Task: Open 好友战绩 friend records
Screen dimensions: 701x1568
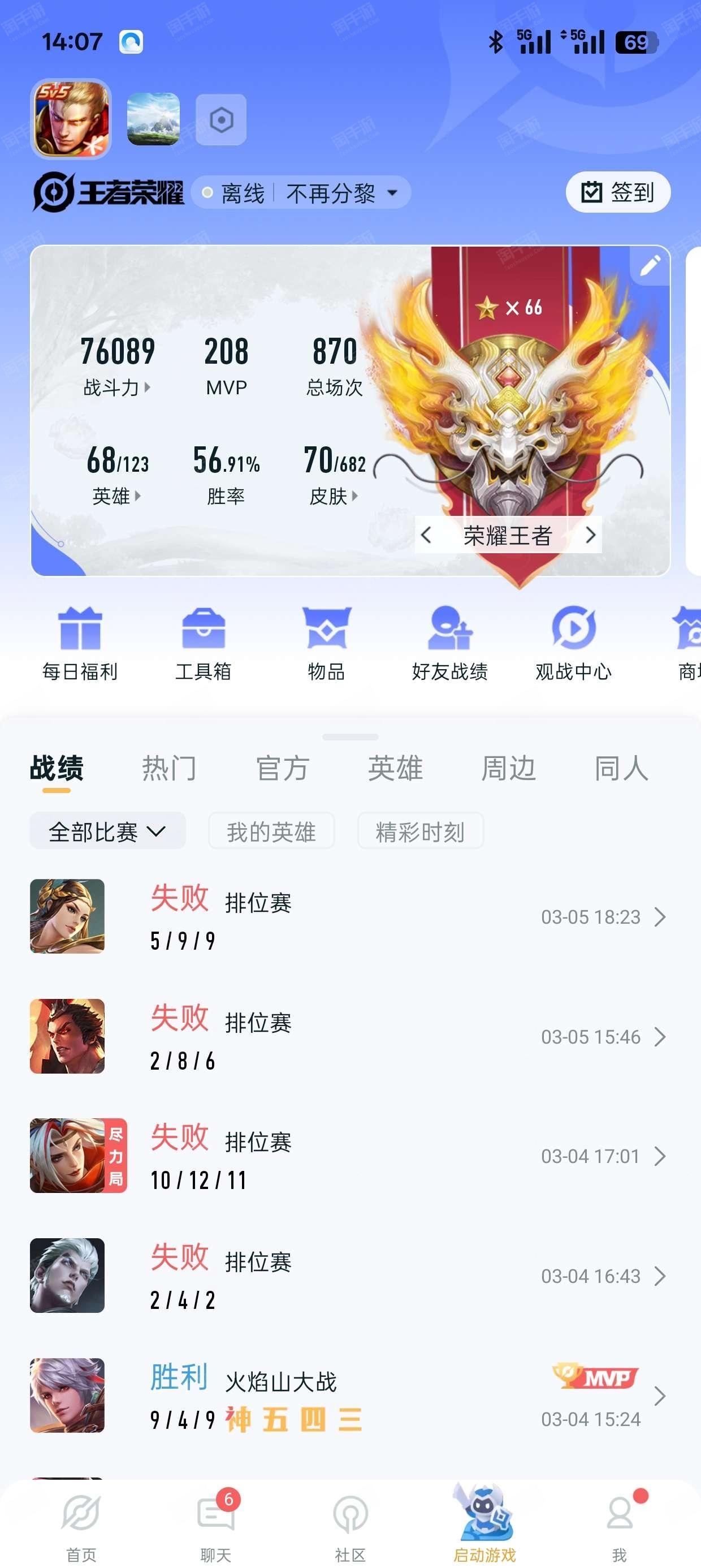Action: coord(449,644)
